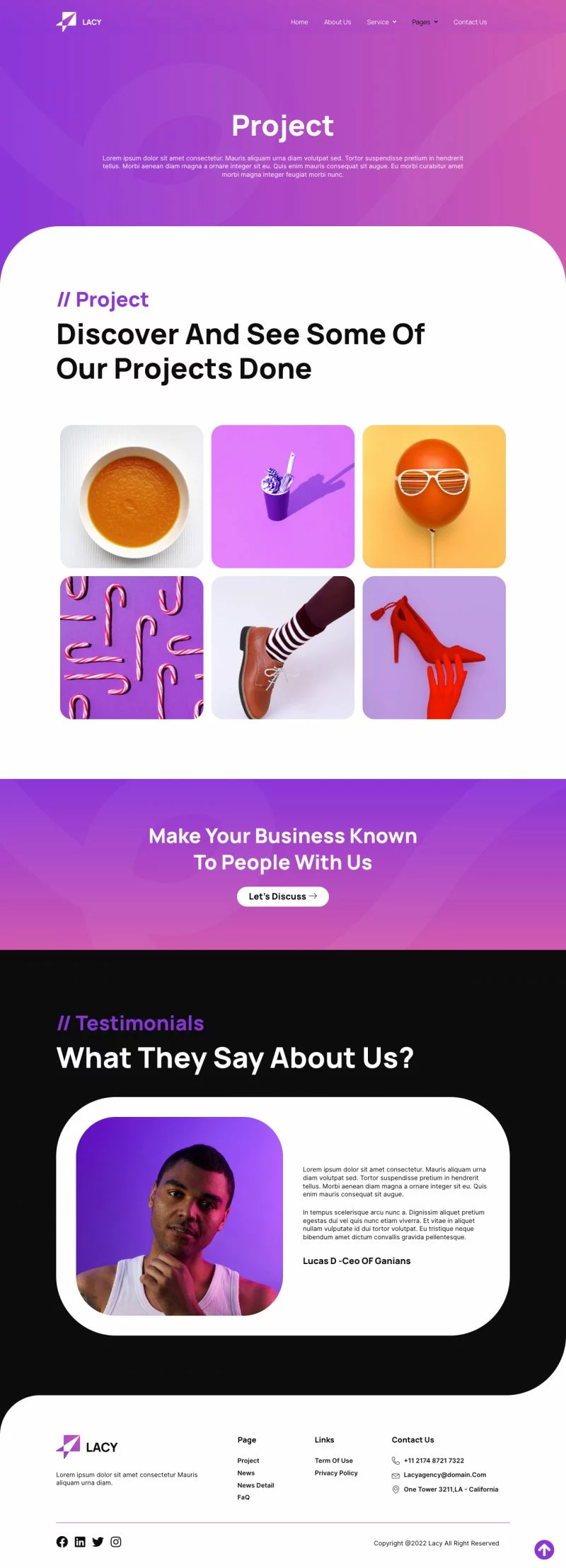Go to FaQ footer link
The width and height of the screenshot is (566, 1568).
click(x=243, y=1497)
